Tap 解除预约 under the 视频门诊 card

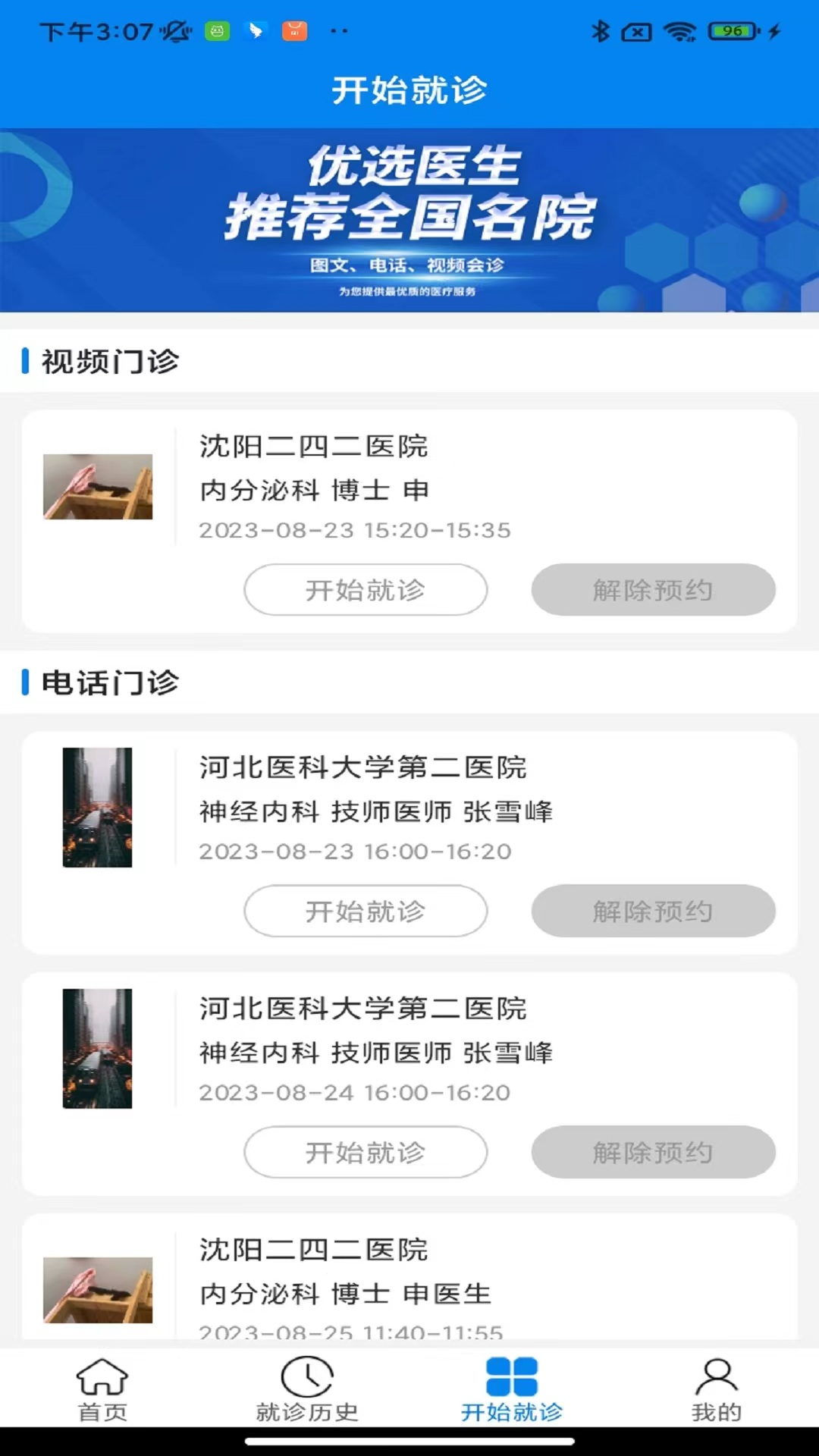point(653,590)
